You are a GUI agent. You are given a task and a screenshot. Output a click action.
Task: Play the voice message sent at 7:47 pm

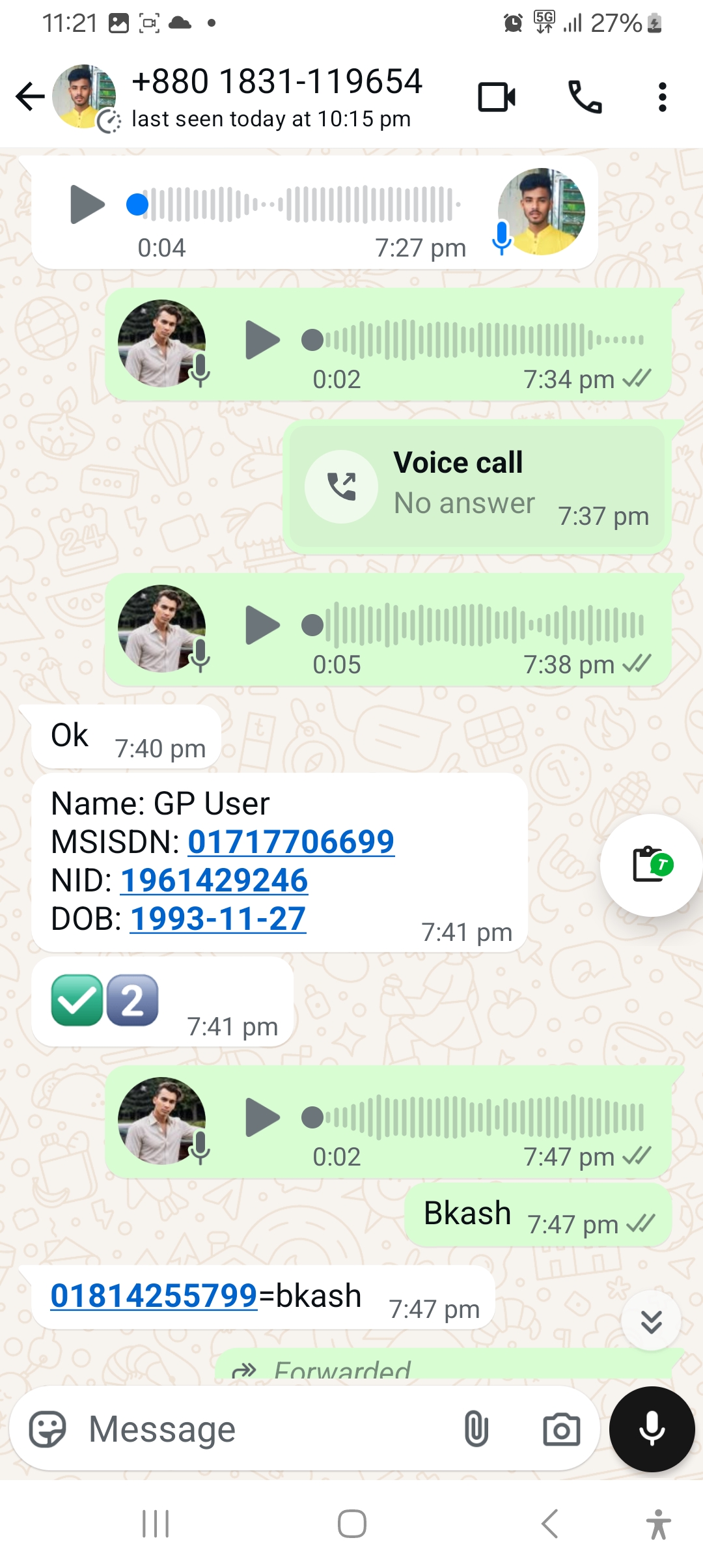pyautogui.click(x=262, y=1117)
